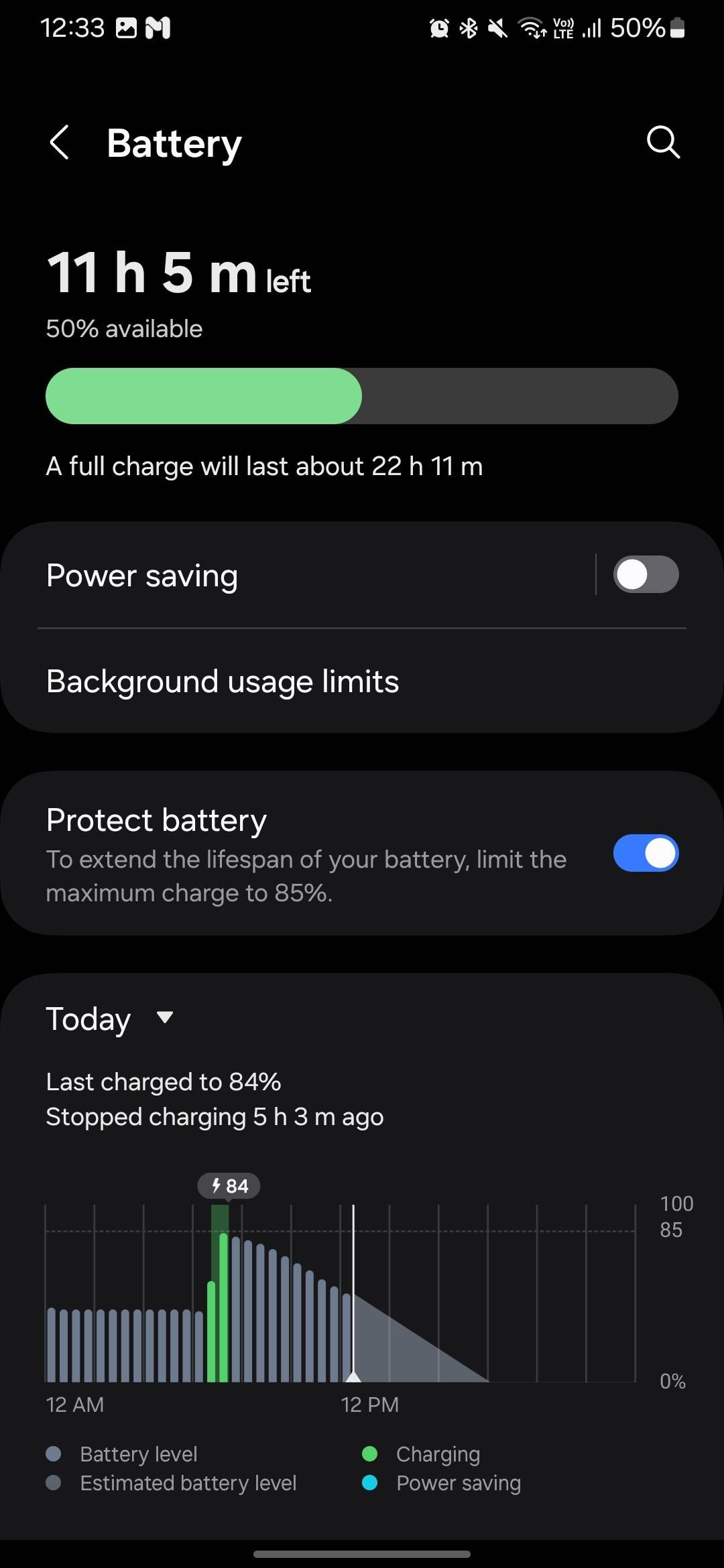Screen dimensions: 724x1568
Task: Expand the Today period dropdown
Action: [165, 1017]
